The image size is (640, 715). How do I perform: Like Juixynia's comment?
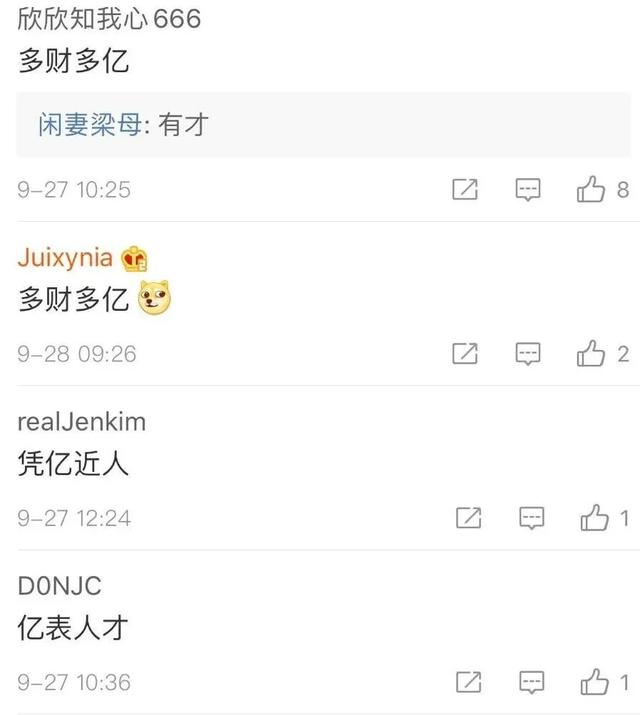point(592,353)
